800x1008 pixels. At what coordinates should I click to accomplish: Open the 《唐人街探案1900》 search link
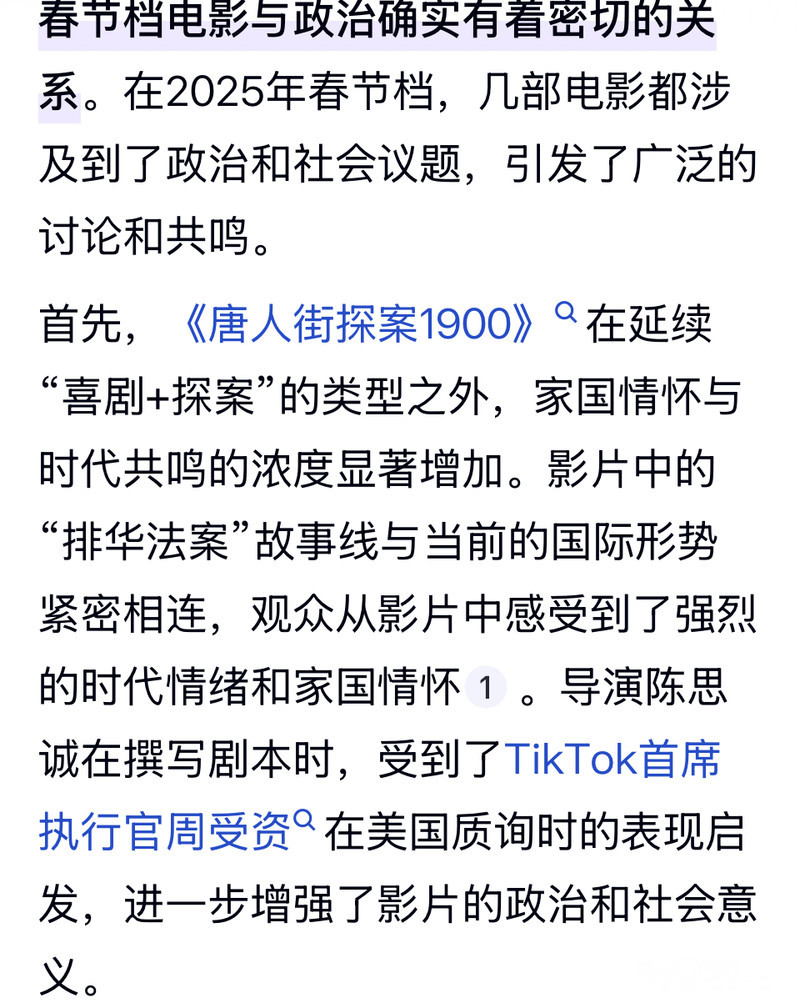362,324
